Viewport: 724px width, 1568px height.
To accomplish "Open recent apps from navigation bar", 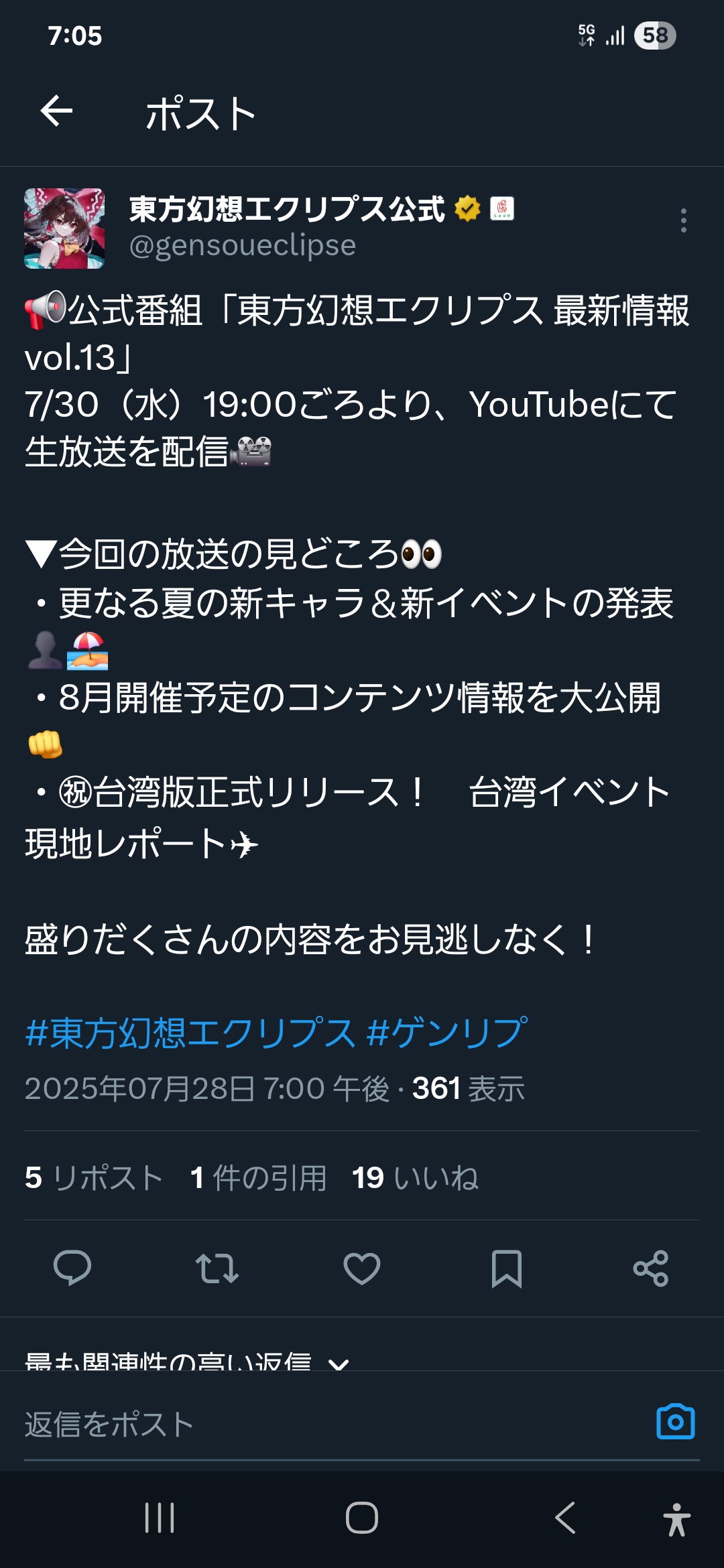I will [160, 1518].
